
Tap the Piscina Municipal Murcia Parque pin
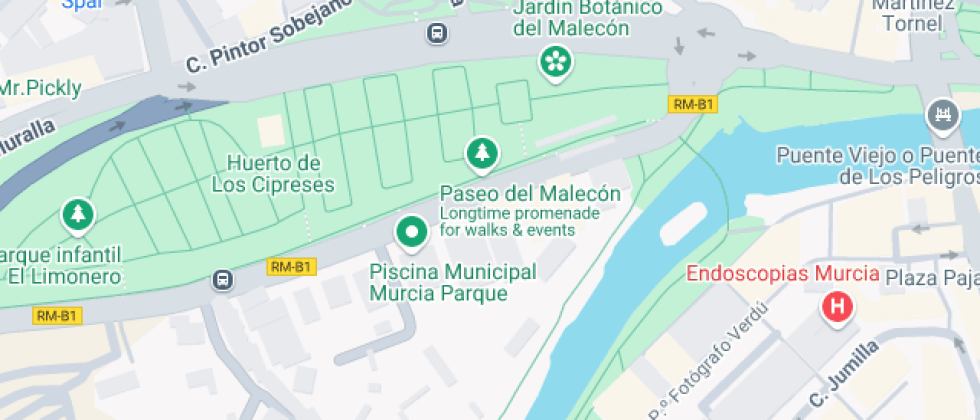[411, 233]
